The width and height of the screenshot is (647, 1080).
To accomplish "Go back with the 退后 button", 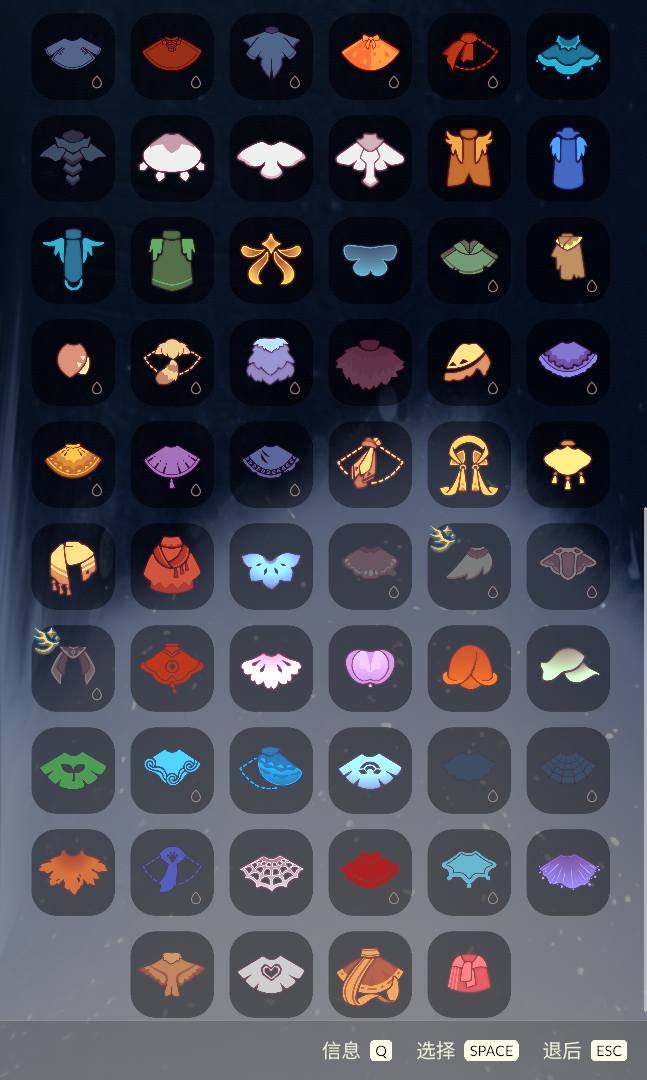I will [x=584, y=1050].
